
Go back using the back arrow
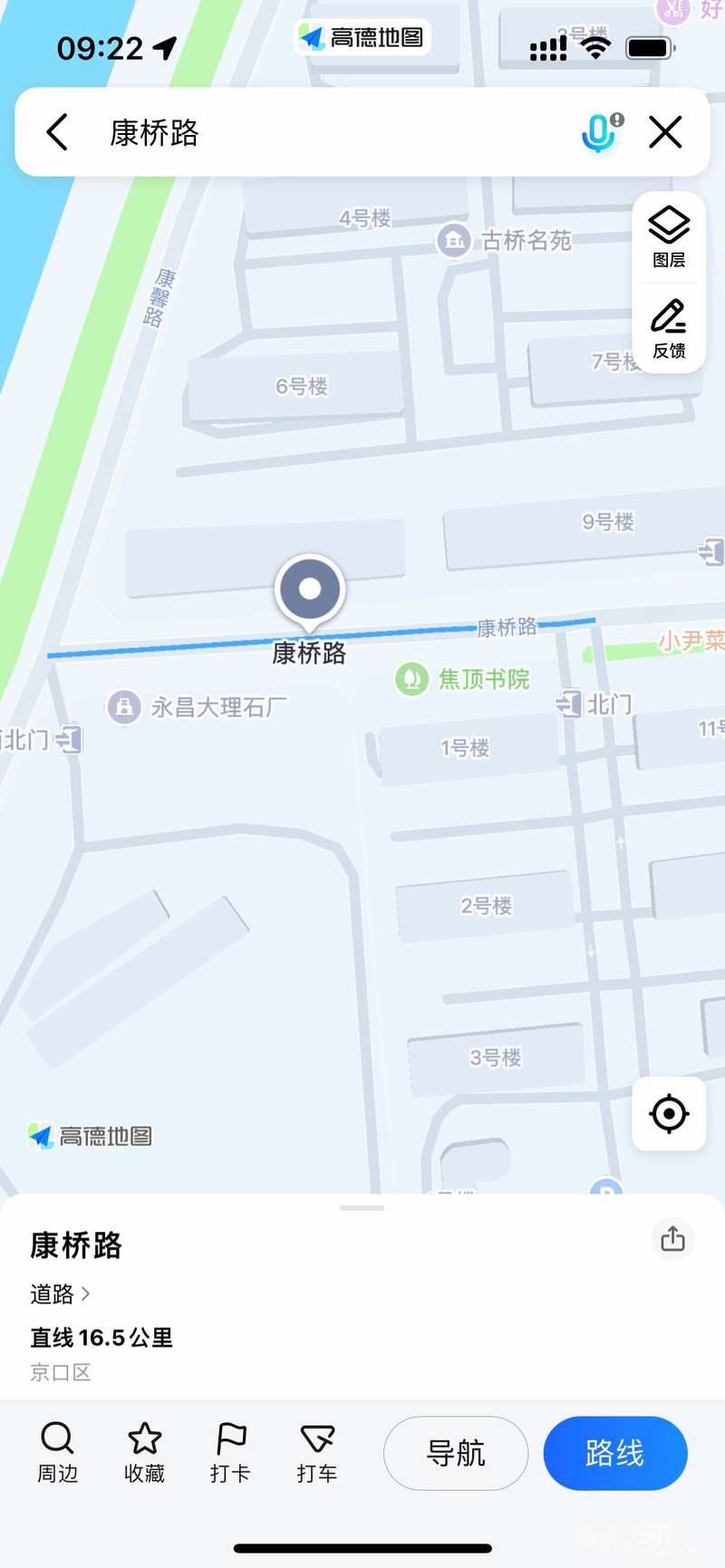[x=57, y=132]
